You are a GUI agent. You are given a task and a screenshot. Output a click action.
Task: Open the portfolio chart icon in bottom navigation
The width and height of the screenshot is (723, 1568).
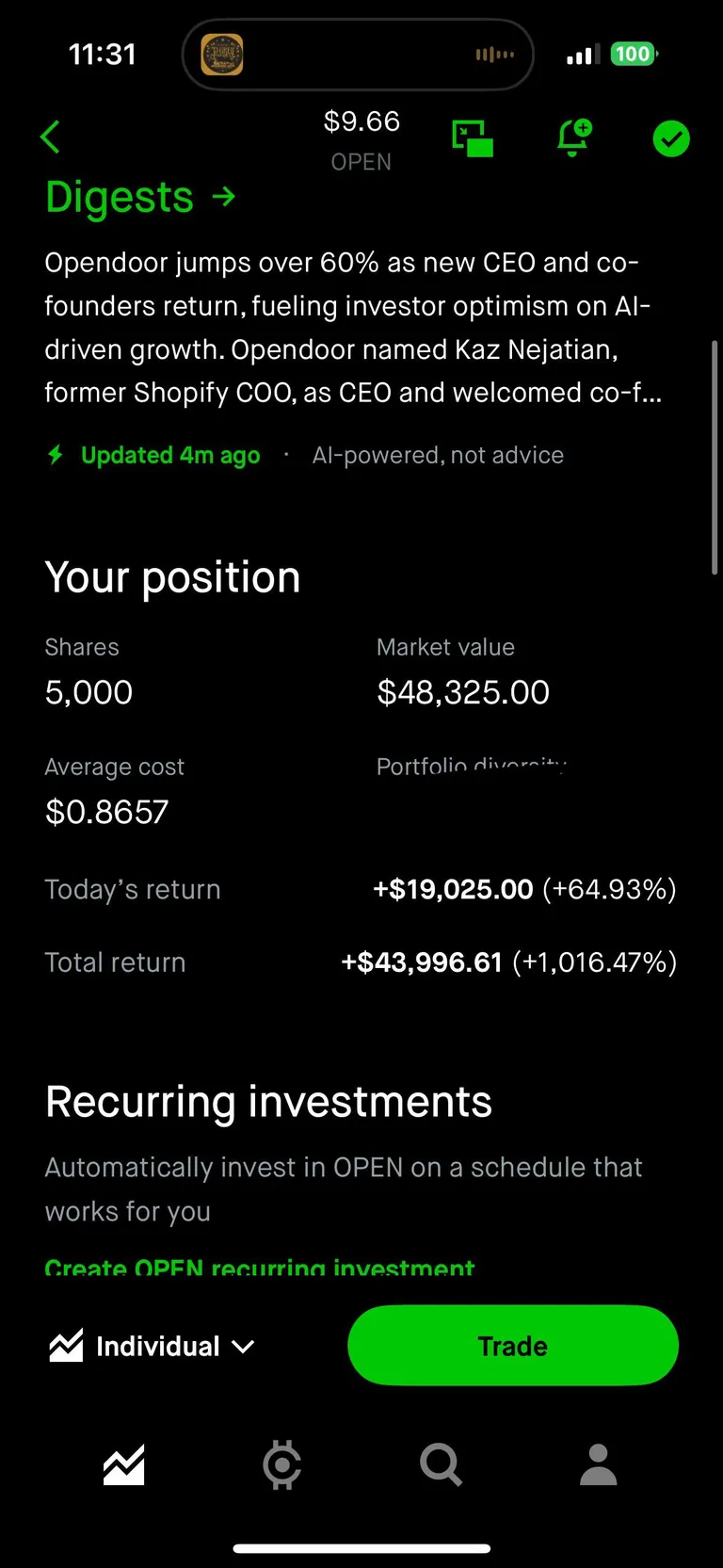click(122, 1465)
